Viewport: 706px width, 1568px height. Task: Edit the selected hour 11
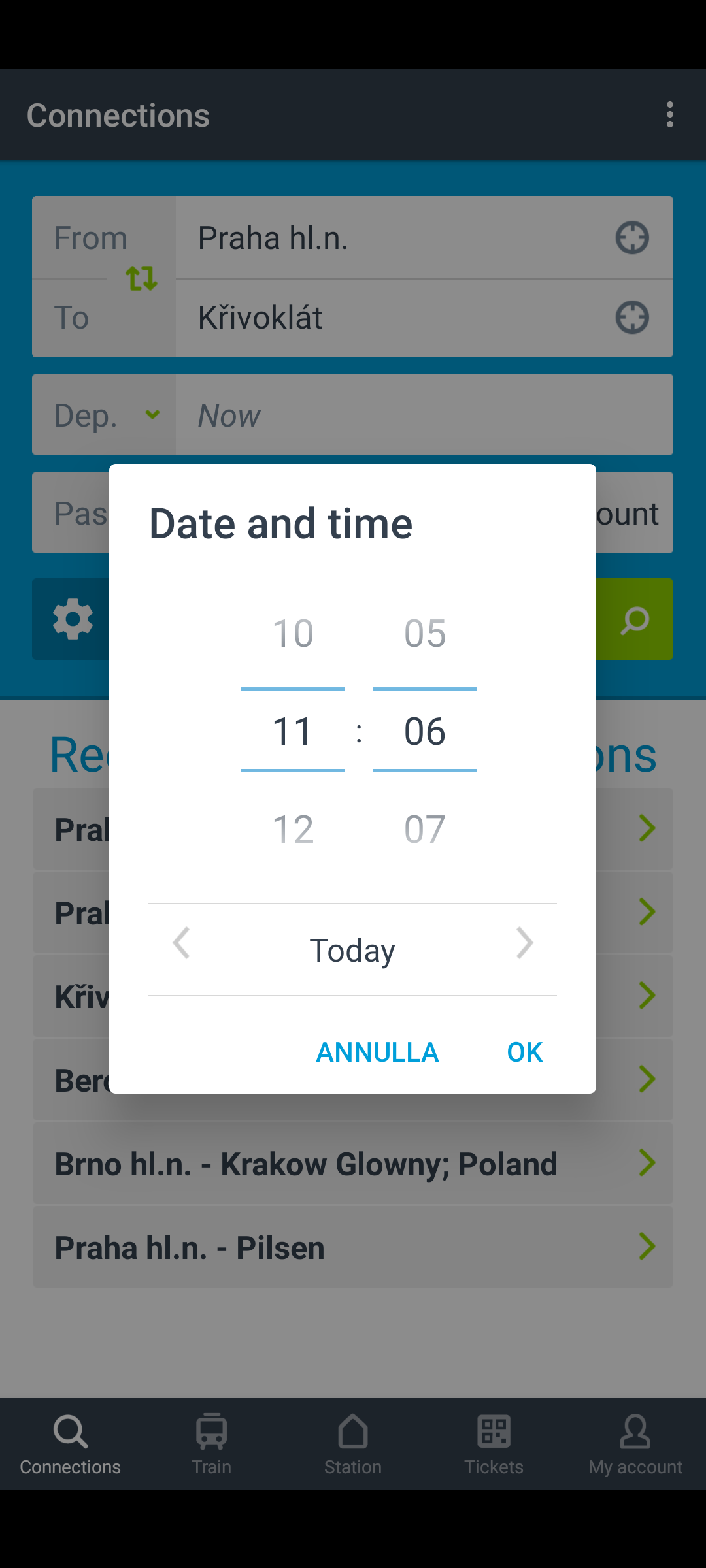tap(293, 731)
